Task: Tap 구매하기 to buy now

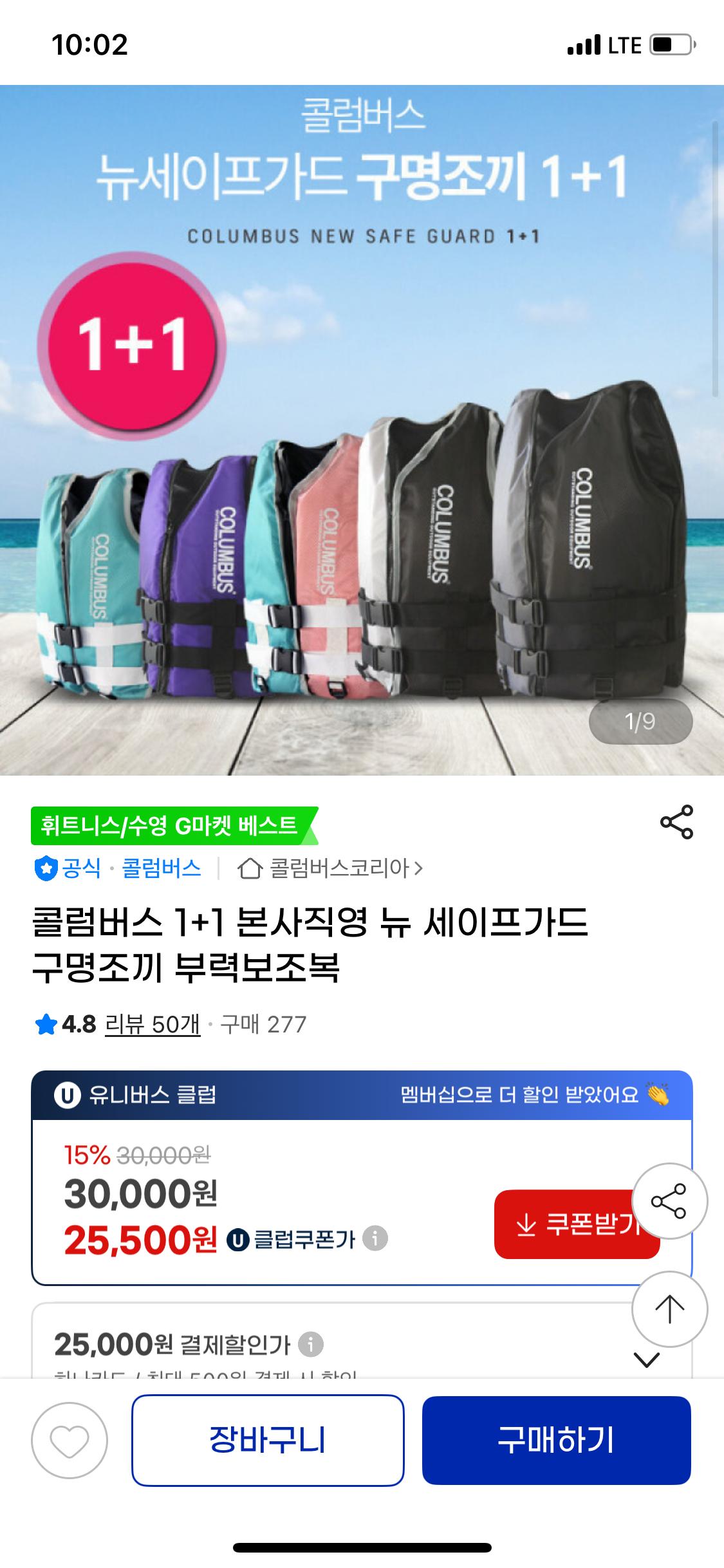Action: point(556,1441)
